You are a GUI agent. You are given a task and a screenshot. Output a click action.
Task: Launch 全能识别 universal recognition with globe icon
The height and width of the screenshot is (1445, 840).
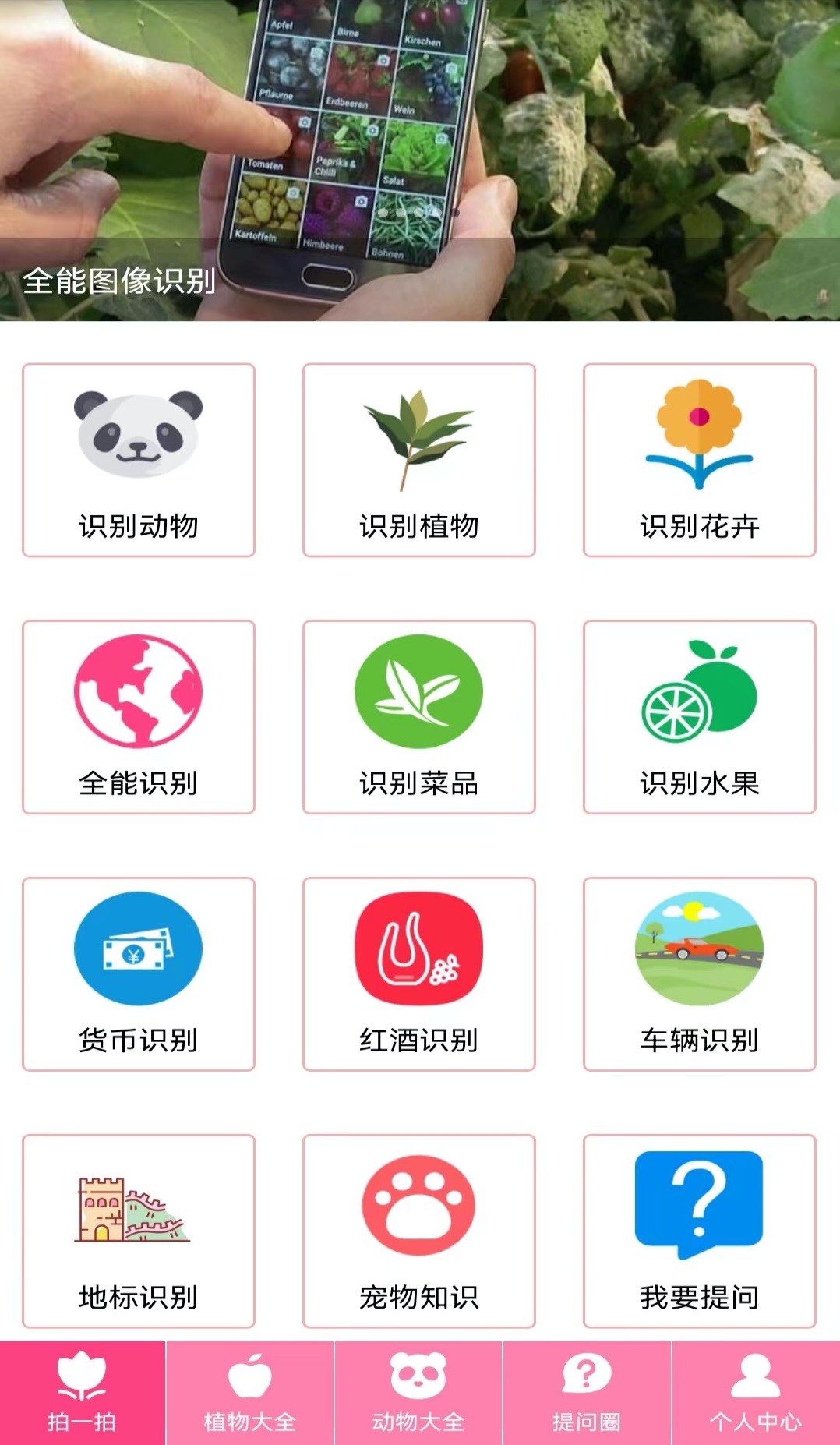(x=138, y=717)
